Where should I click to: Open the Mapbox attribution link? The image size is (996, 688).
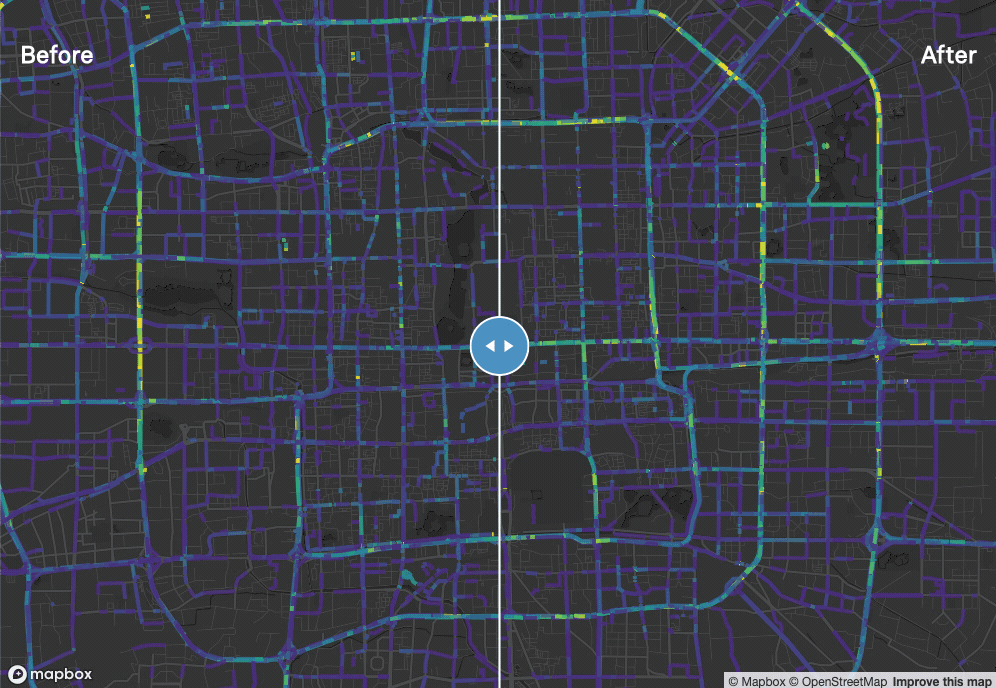coord(764,681)
